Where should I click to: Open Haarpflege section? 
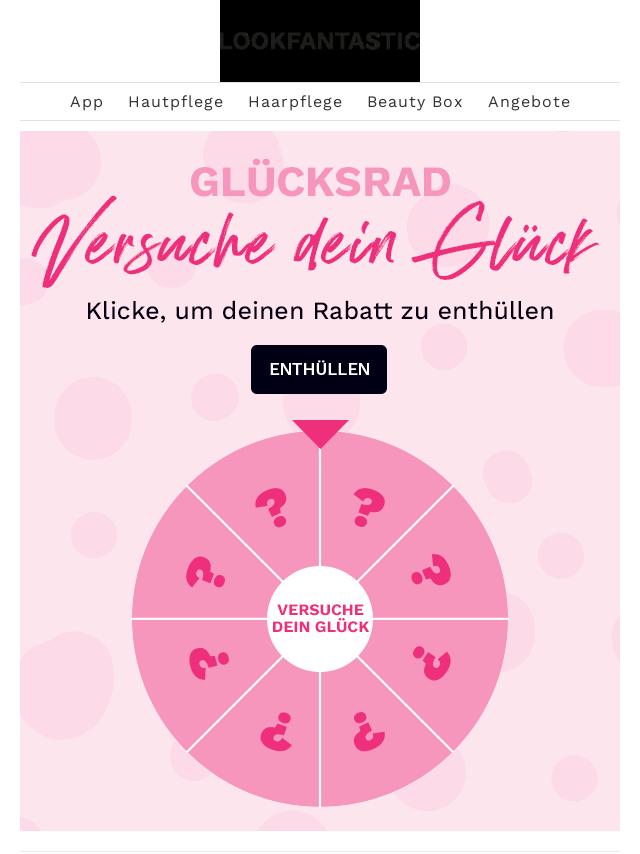tap(295, 102)
